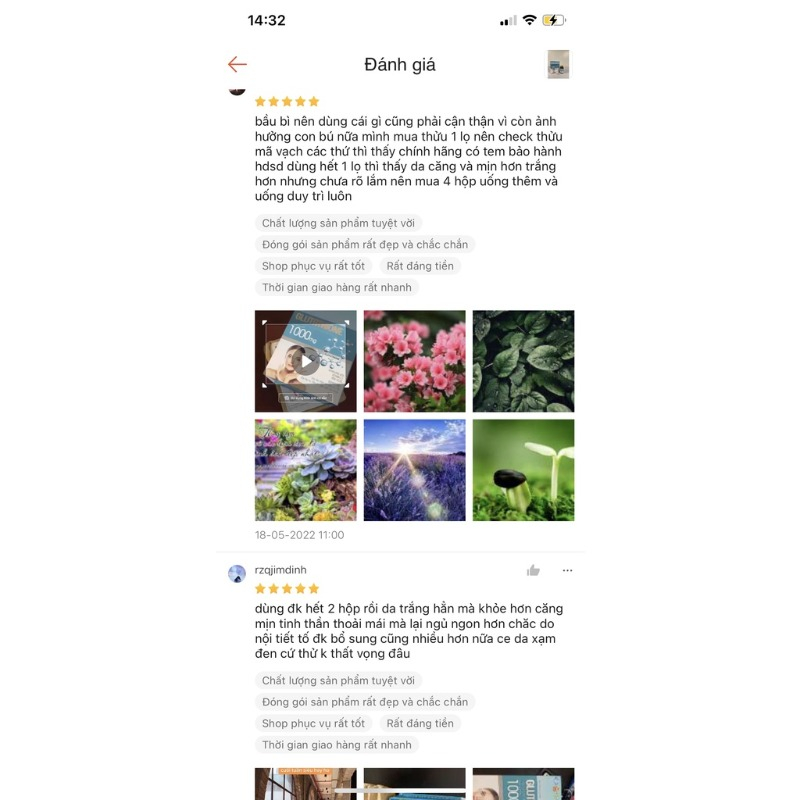View the dark green leaves review photo
This screenshot has width=800, height=800.
pyautogui.click(x=523, y=361)
